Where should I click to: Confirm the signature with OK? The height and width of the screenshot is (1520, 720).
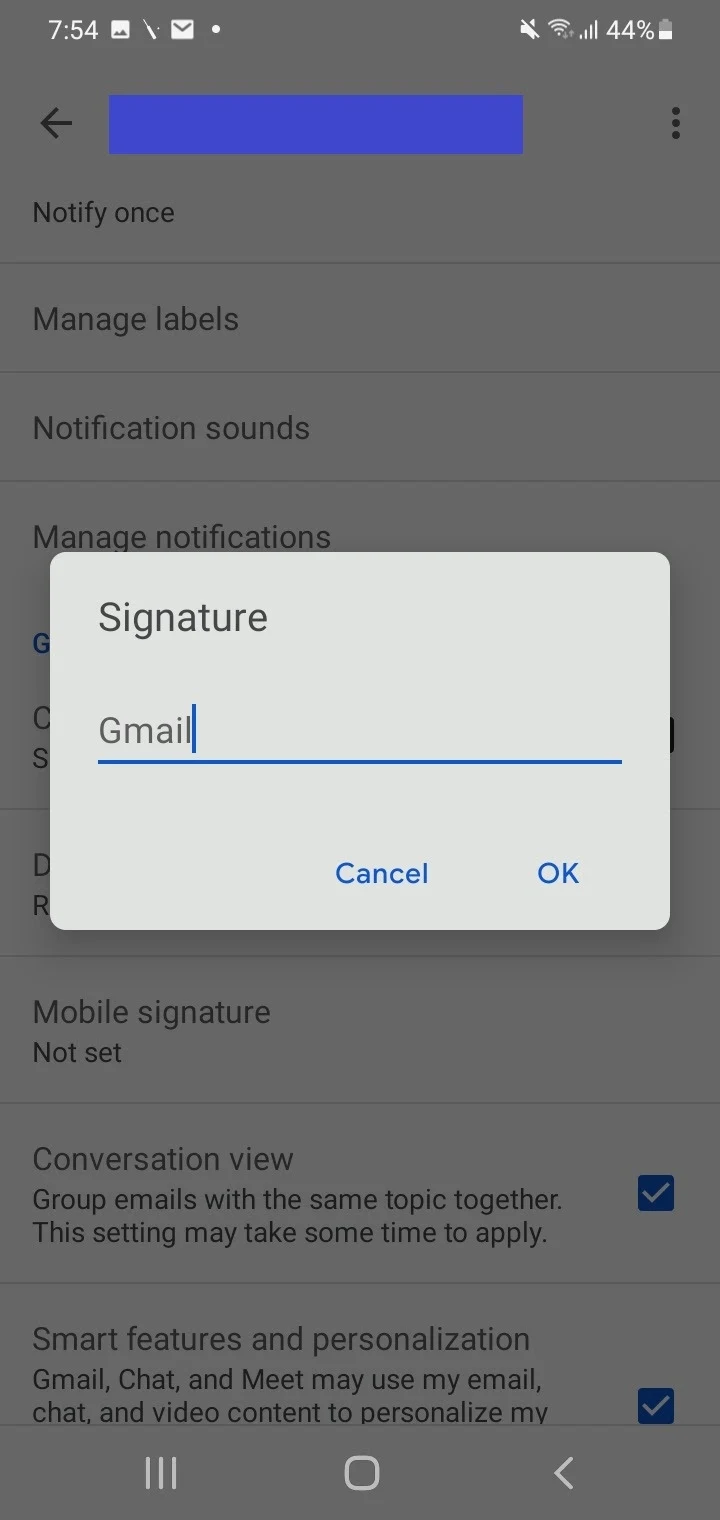[x=558, y=873]
